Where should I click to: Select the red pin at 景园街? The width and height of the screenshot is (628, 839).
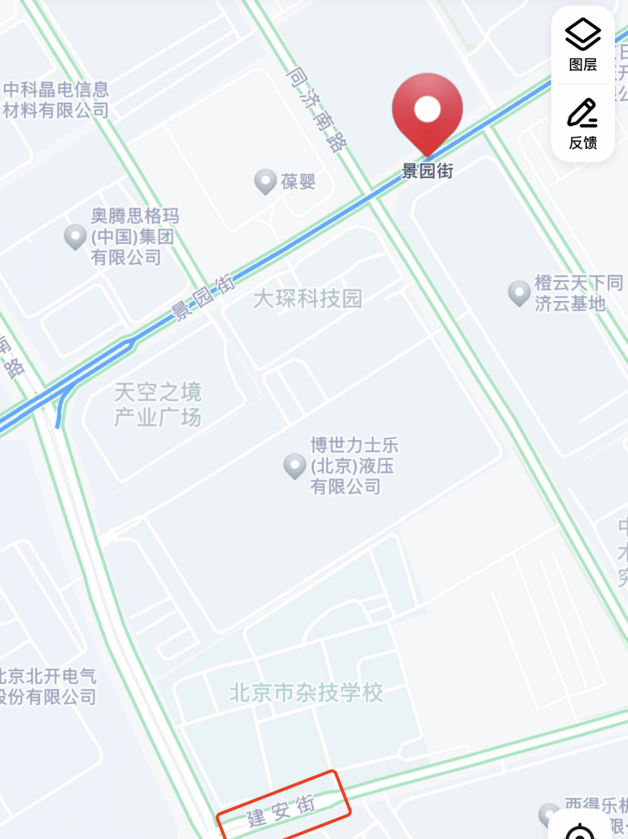[x=427, y=112]
